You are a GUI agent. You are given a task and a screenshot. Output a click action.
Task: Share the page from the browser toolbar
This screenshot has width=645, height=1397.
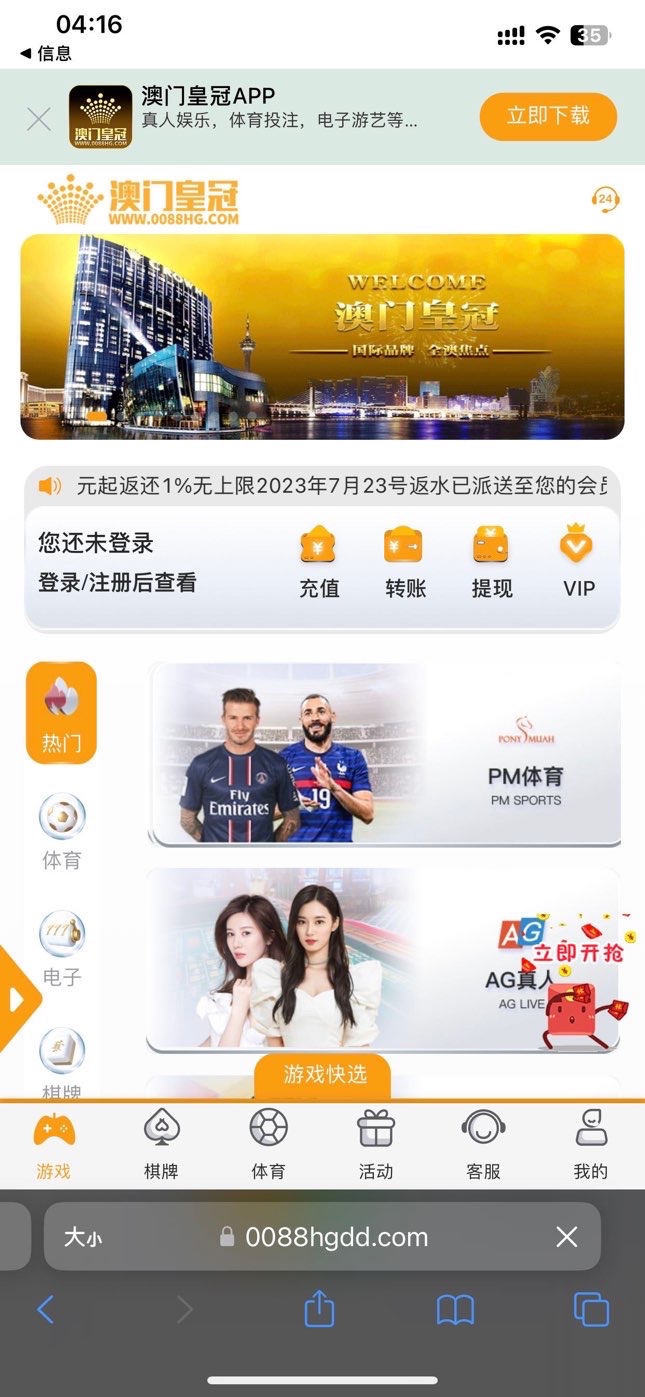(319, 1309)
